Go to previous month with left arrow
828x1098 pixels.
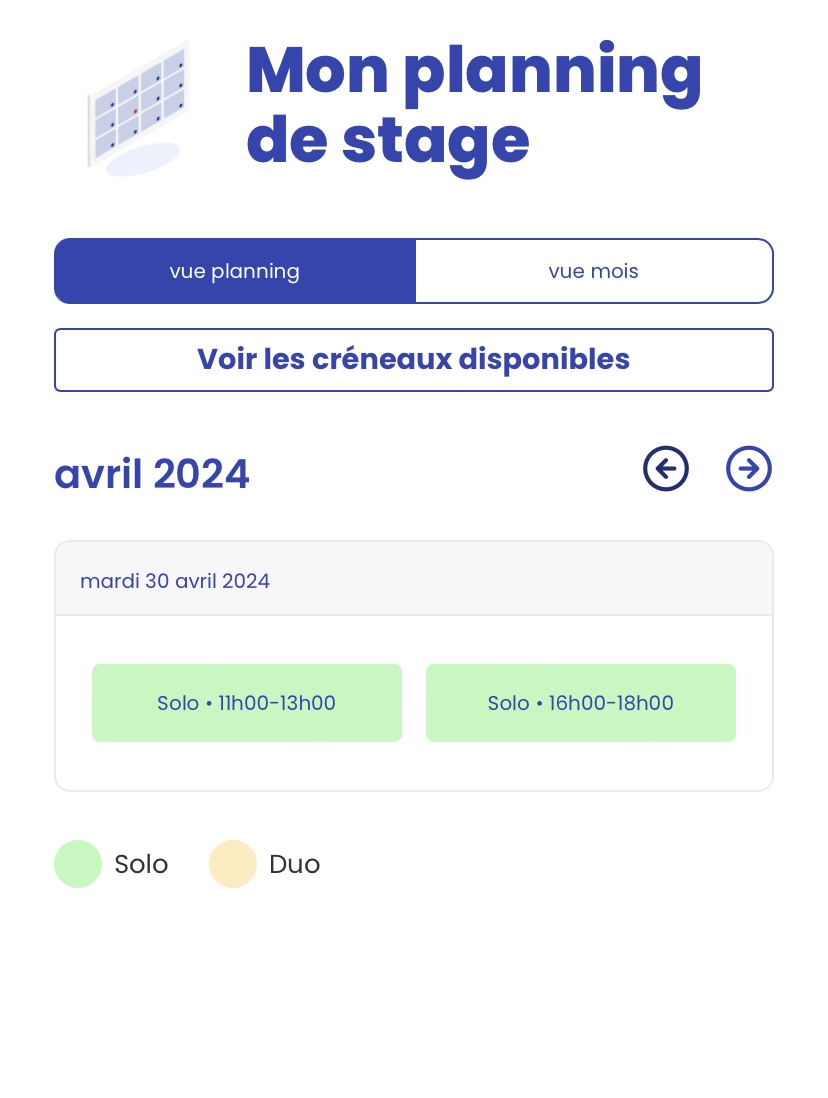click(666, 468)
